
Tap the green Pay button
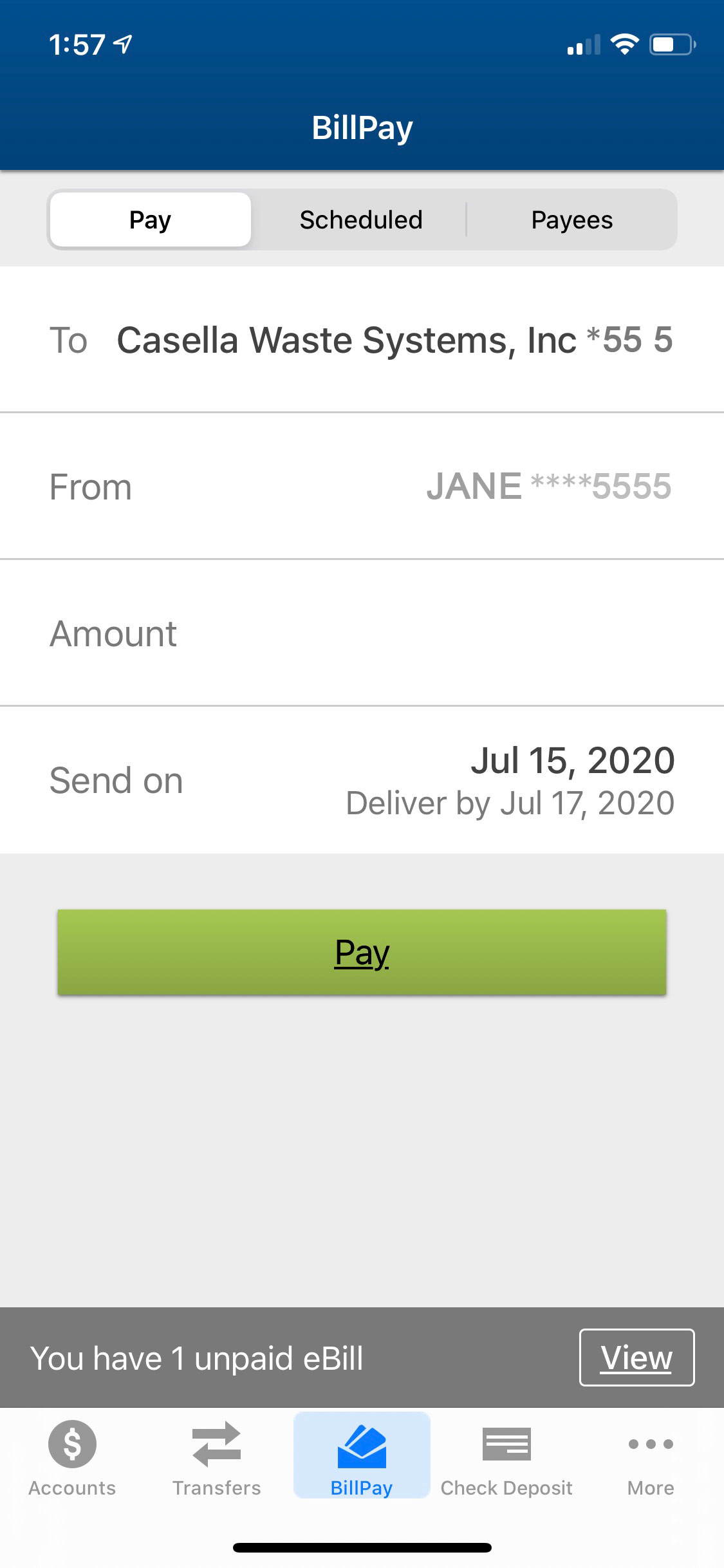point(362,952)
